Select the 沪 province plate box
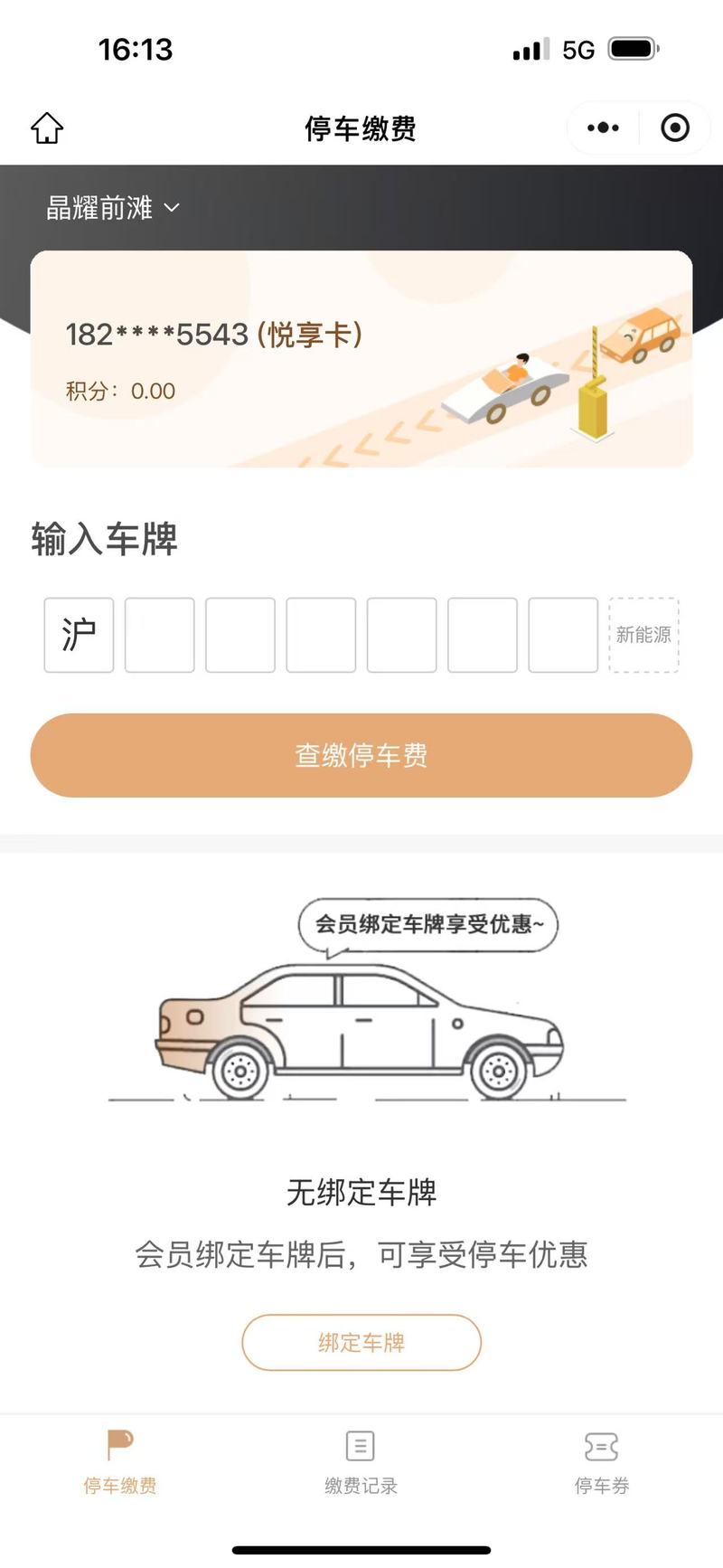723x1568 pixels. [79, 635]
